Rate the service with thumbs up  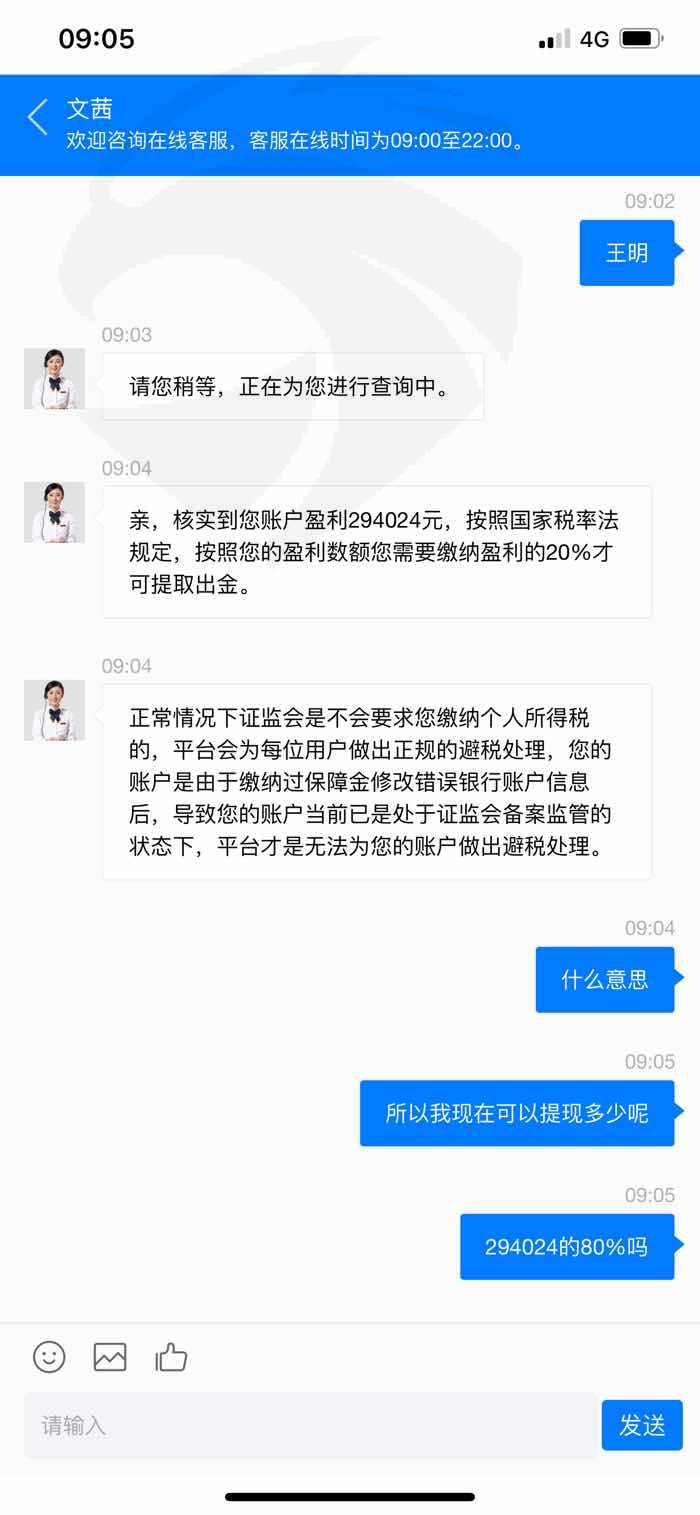coord(171,1357)
